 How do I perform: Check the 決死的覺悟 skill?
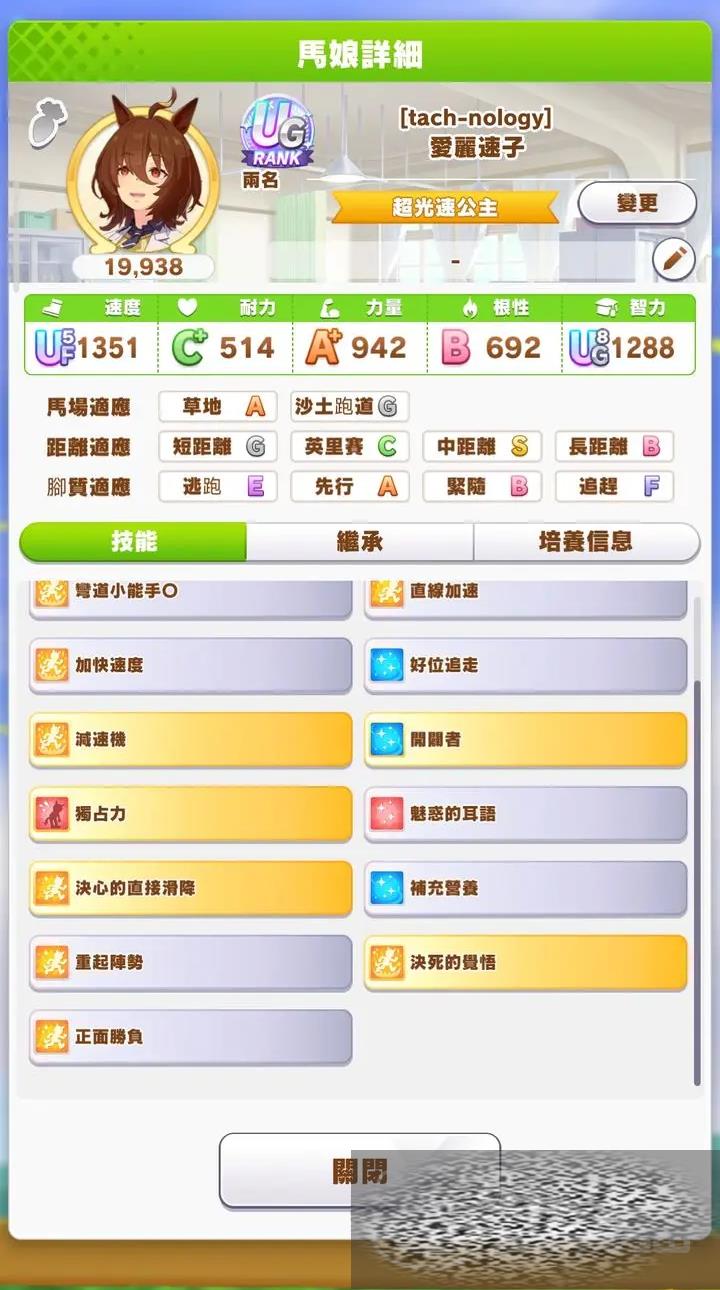click(525, 963)
